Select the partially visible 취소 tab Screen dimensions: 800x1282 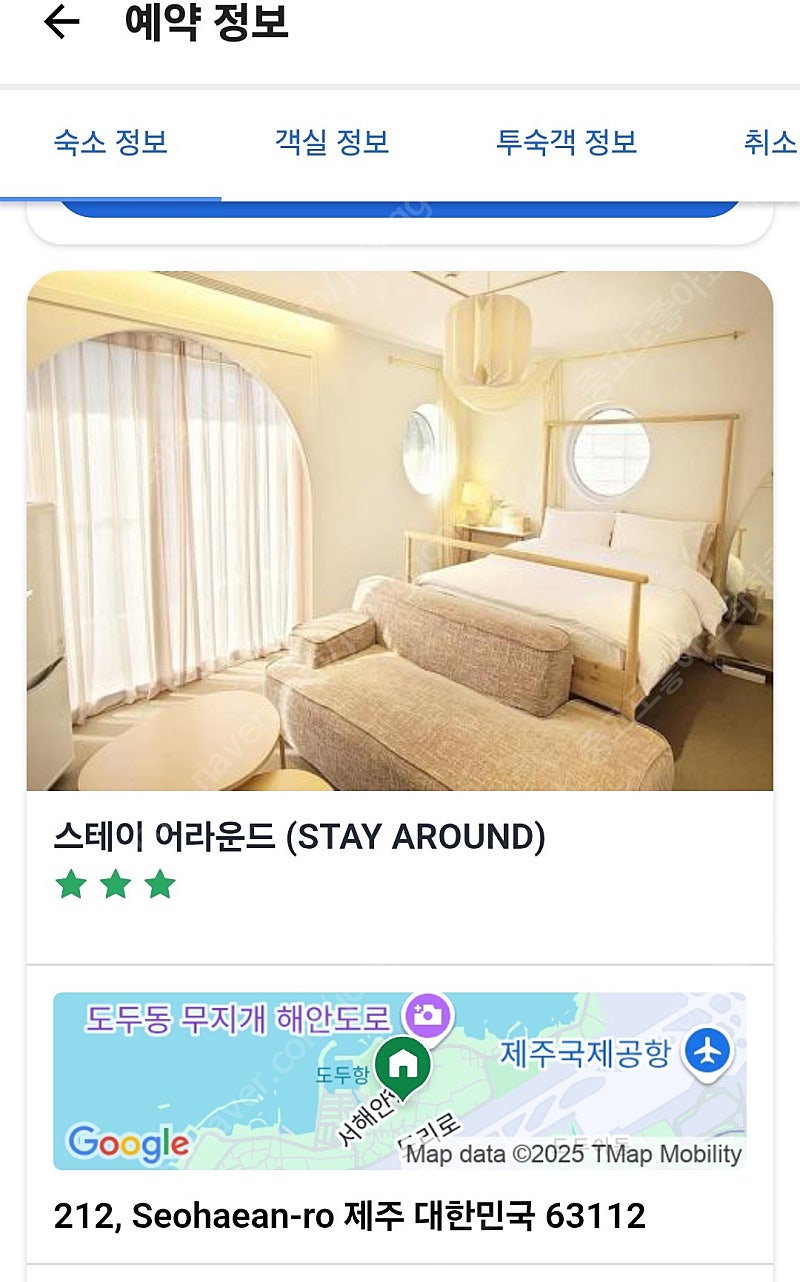click(x=770, y=142)
